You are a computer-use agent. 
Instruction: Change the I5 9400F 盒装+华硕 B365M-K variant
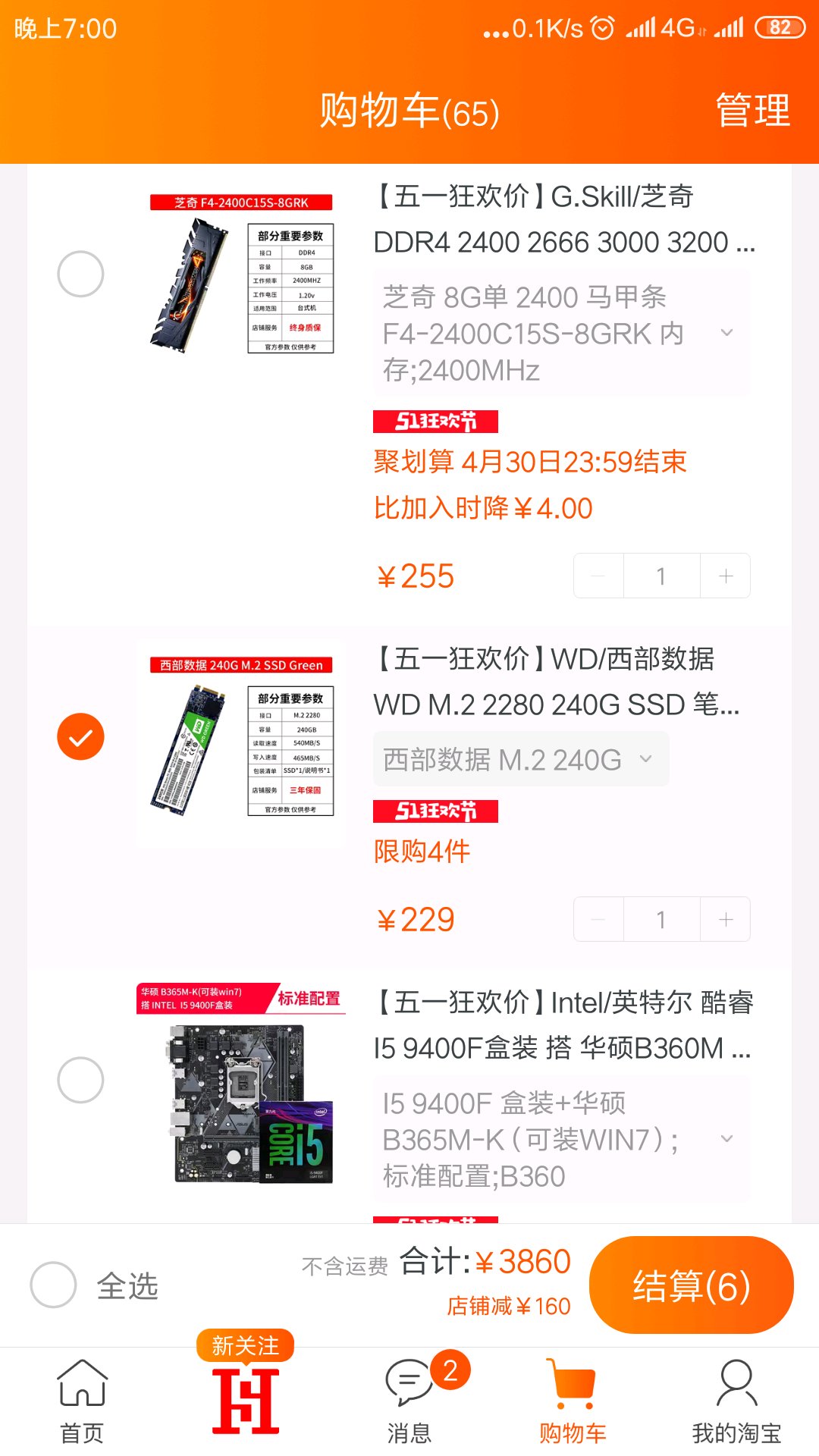point(561,1139)
